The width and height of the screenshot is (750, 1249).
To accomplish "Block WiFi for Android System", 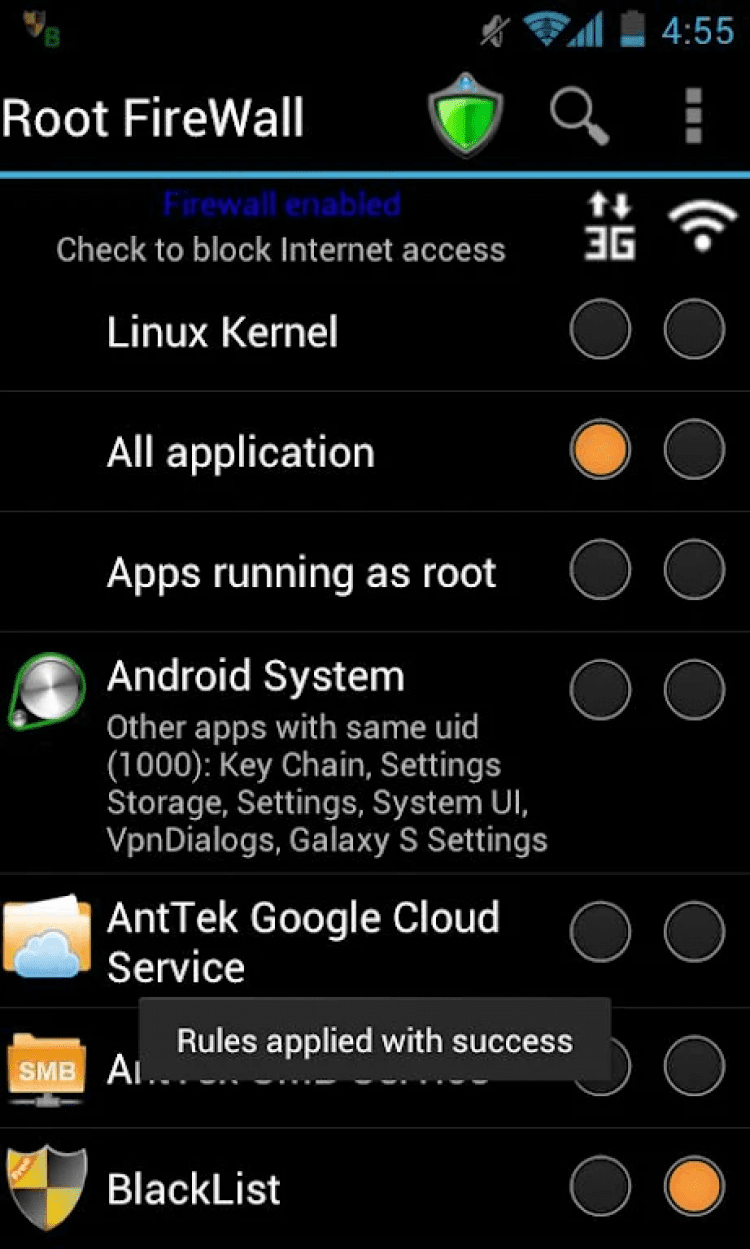I will [694, 690].
